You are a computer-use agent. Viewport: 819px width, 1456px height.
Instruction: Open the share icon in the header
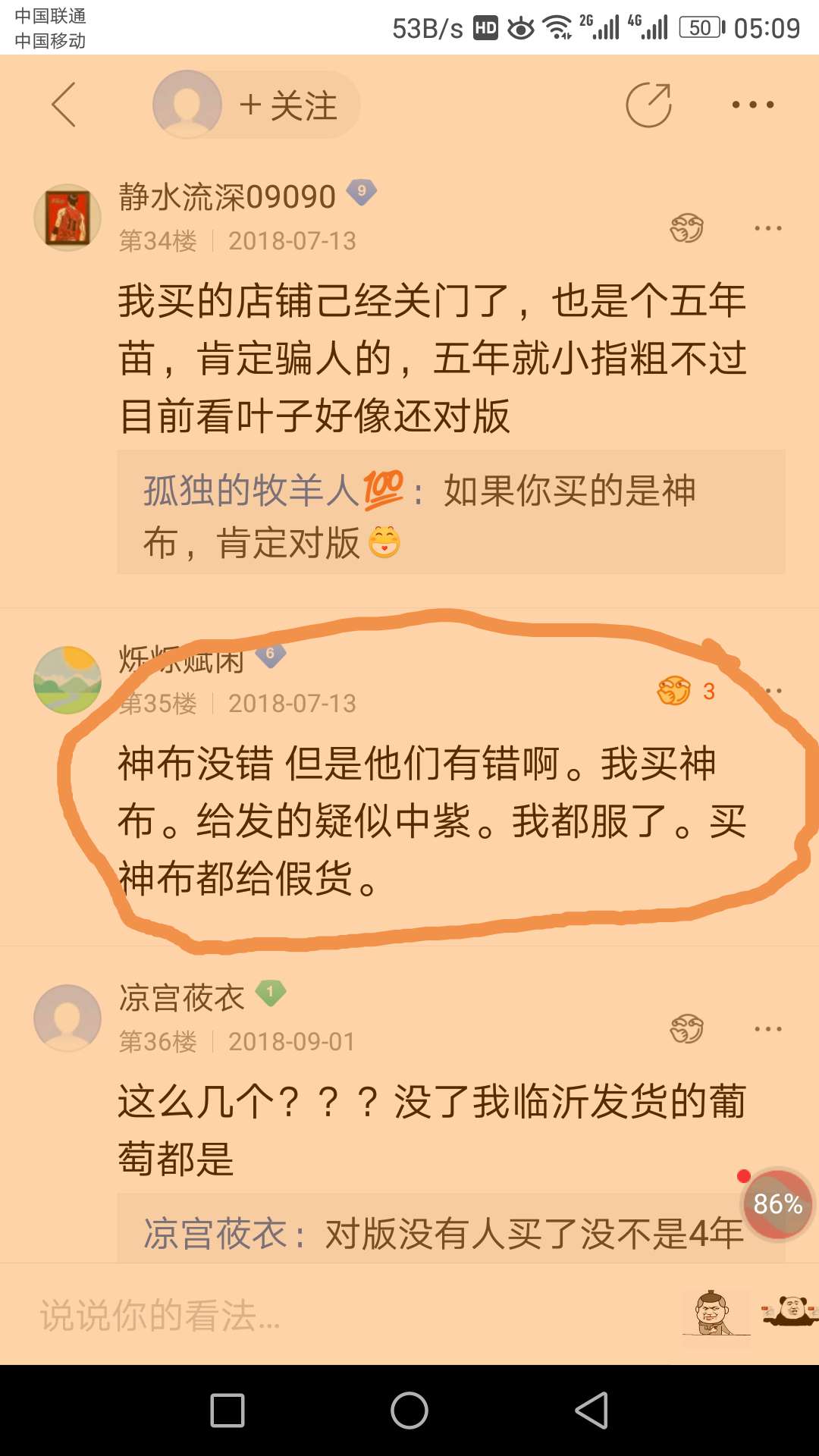(x=649, y=105)
